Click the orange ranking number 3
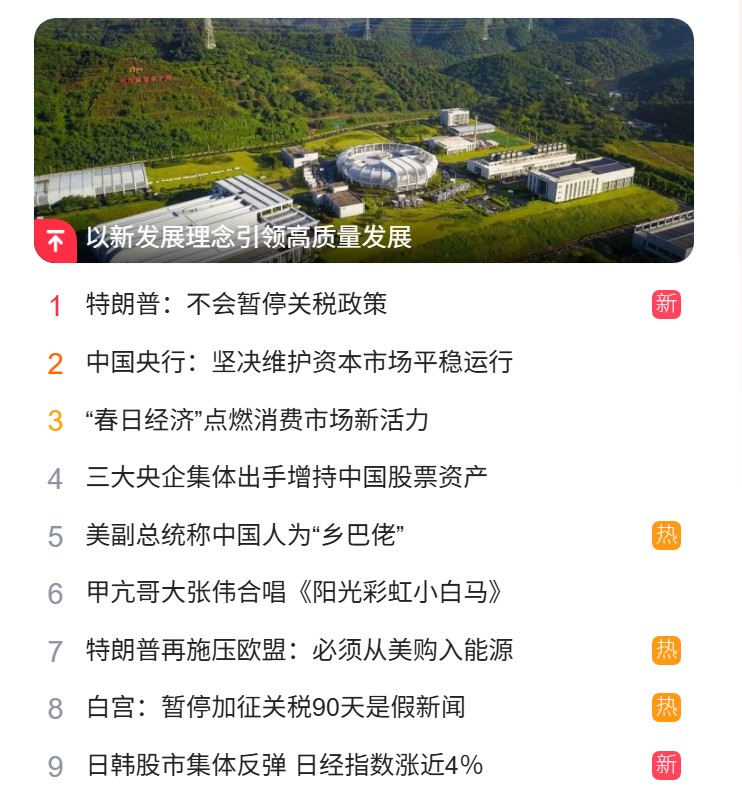The image size is (742, 799). tap(54, 421)
